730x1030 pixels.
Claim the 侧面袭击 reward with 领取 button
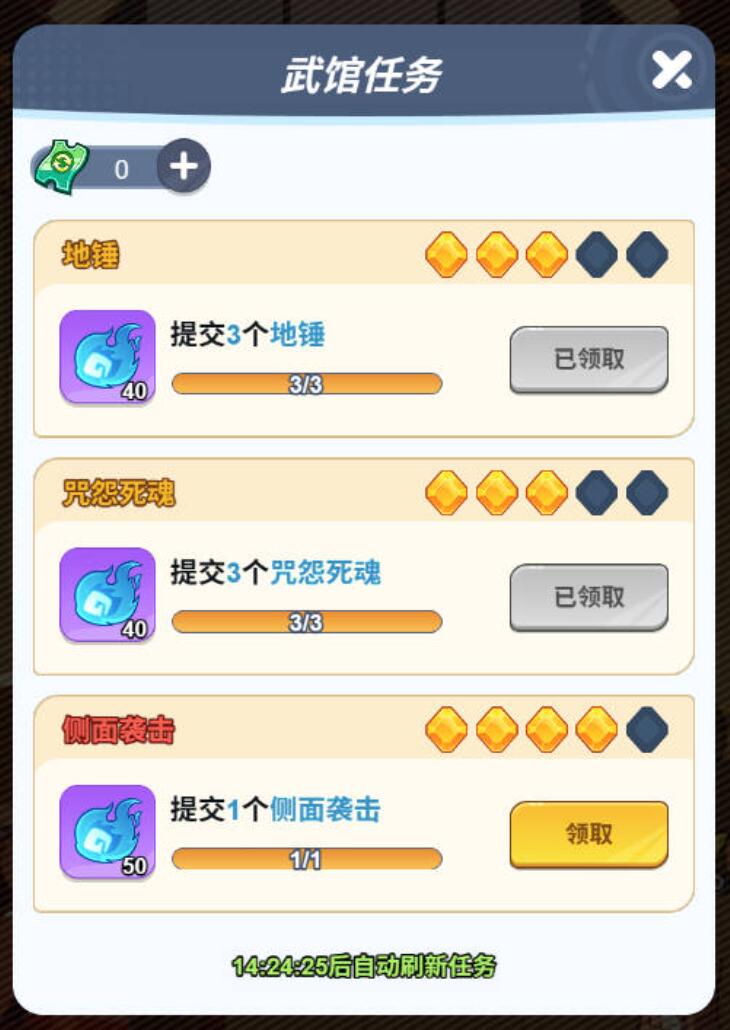587,832
